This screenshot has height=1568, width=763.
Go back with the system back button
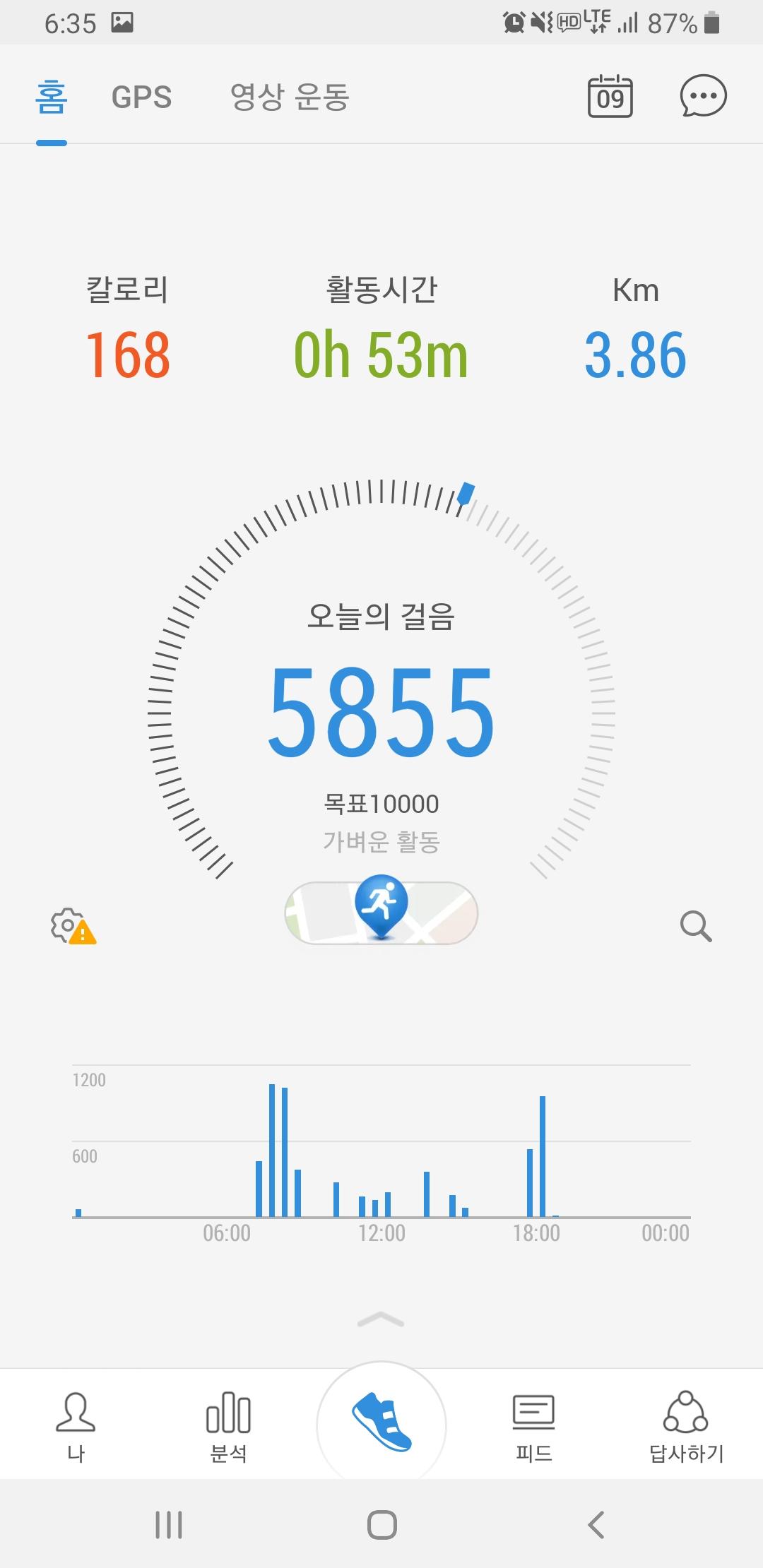(x=596, y=1524)
